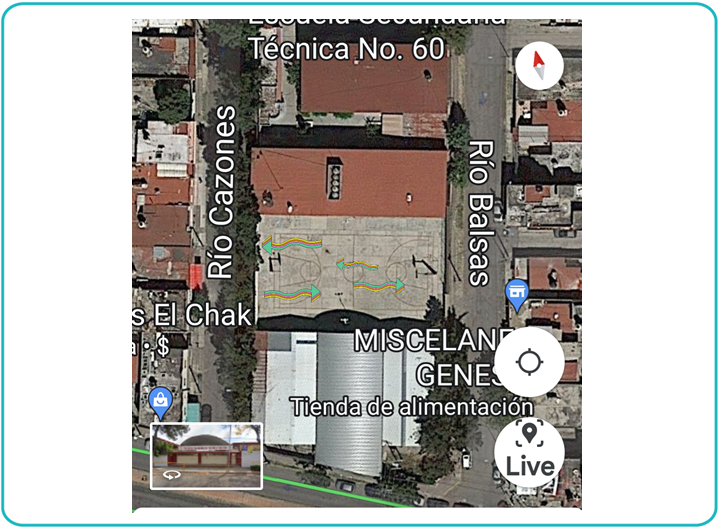Select the Miscelánea Génesis store pin
721x529 pixels.
pos(517,293)
